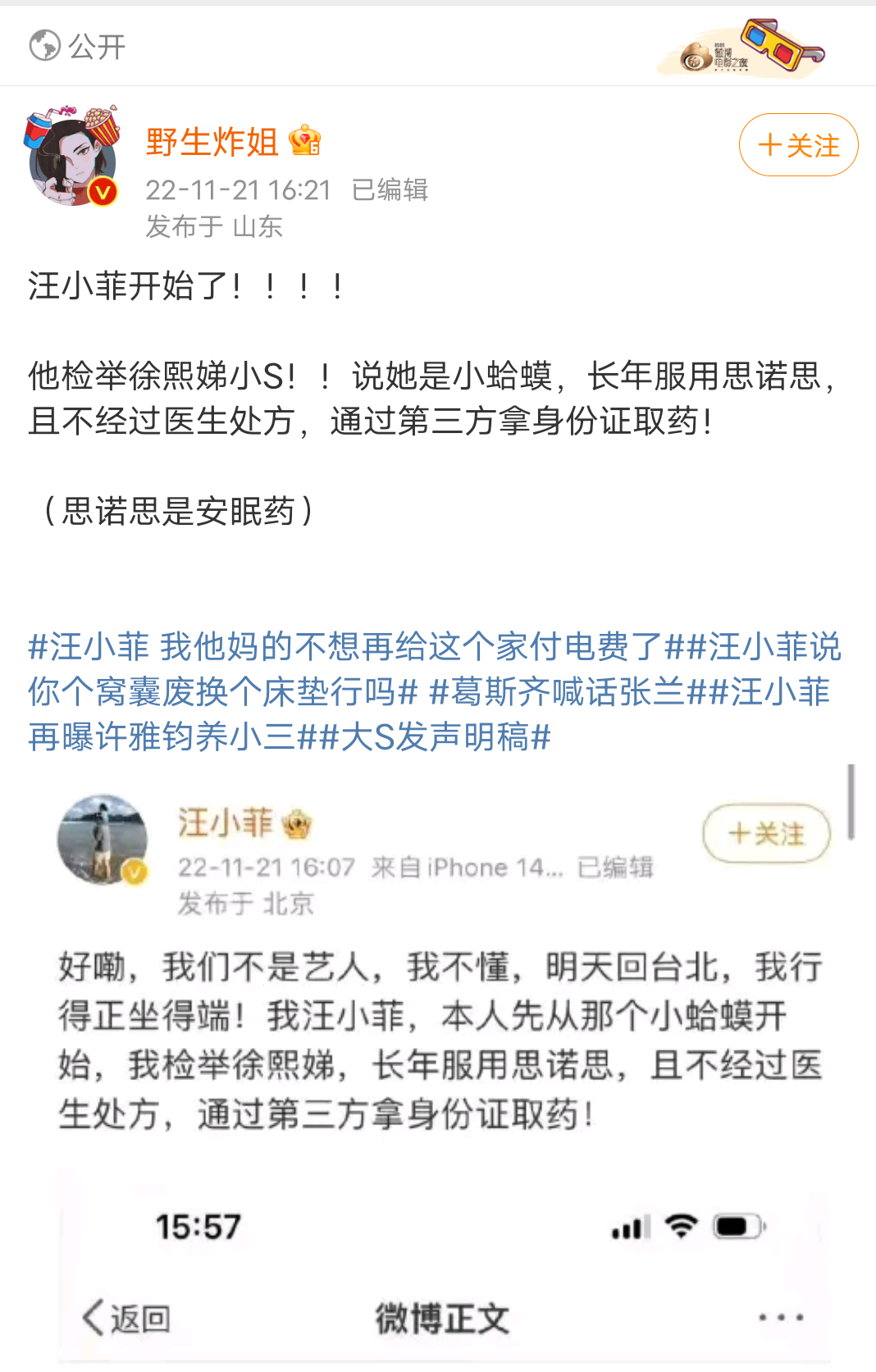The height and width of the screenshot is (1372, 876).
Task: View the attached 汪小菲 post screenshot image
Action: click(443, 1066)
